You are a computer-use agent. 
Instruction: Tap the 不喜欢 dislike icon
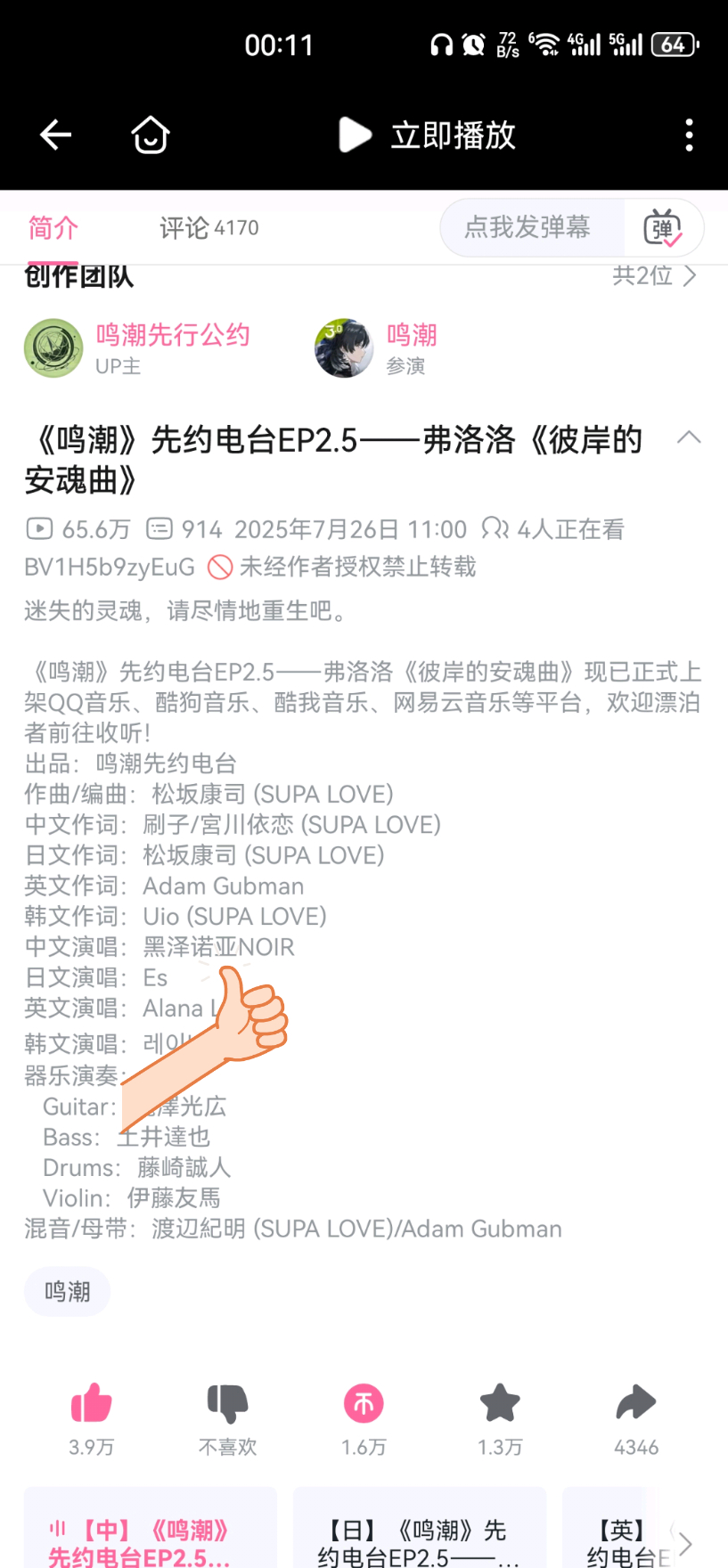point(228,1405)
